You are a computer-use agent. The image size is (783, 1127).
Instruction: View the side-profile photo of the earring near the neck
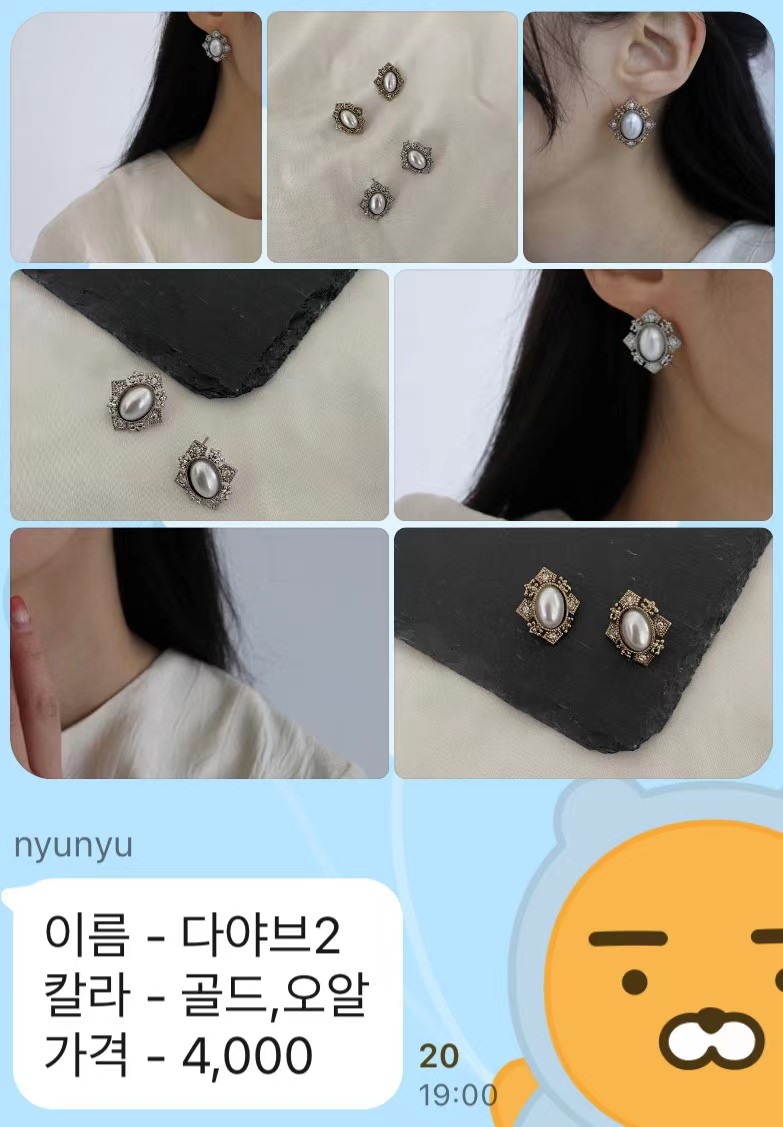point(583,395)
